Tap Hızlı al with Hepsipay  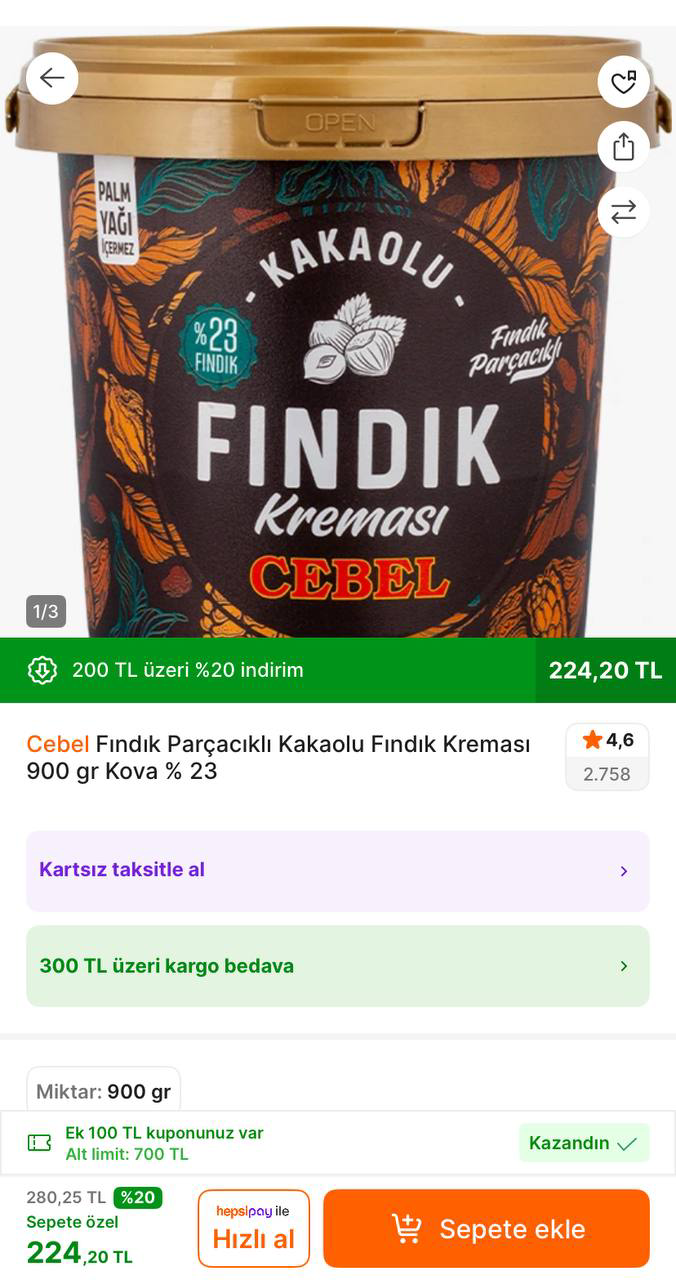point(254,1228)
